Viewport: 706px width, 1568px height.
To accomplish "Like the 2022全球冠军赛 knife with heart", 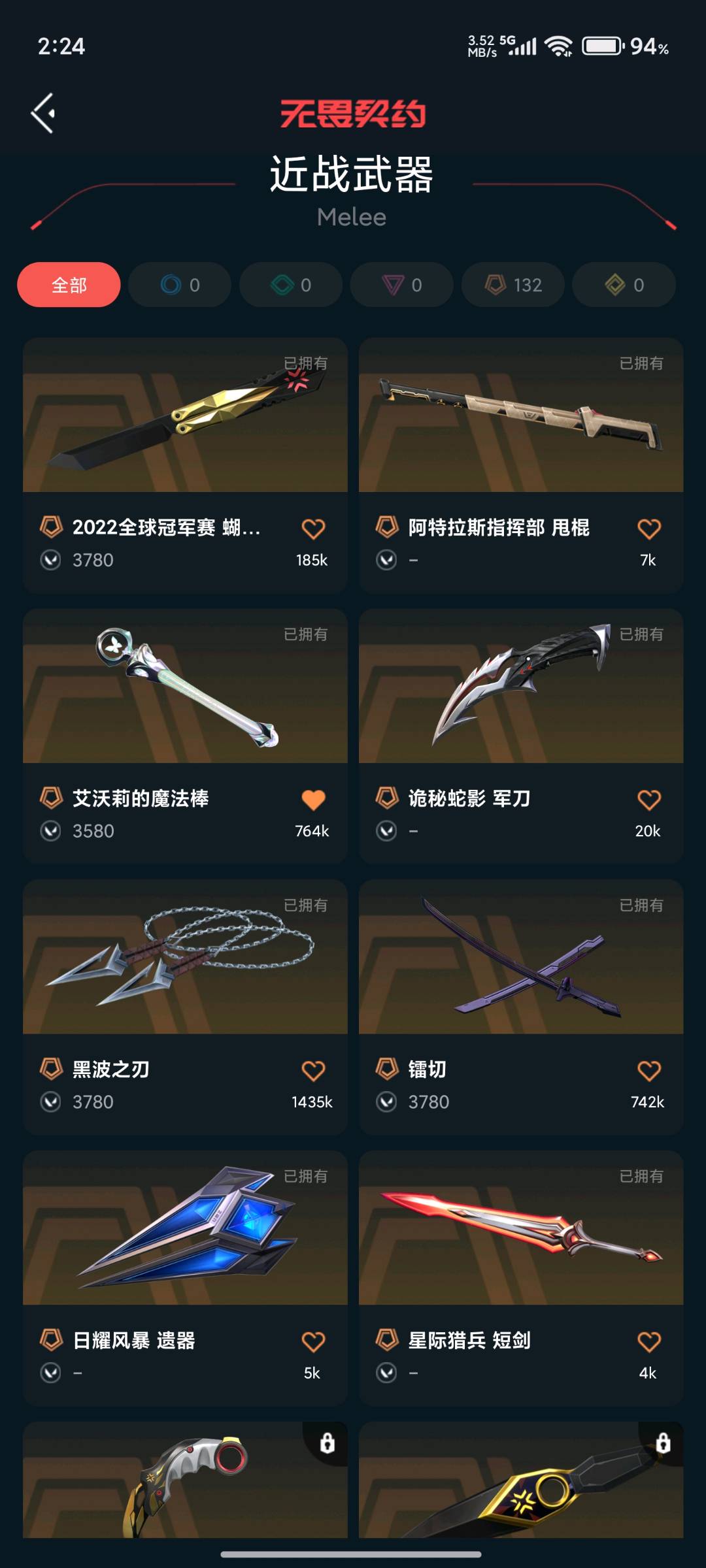I will [313, 529].
